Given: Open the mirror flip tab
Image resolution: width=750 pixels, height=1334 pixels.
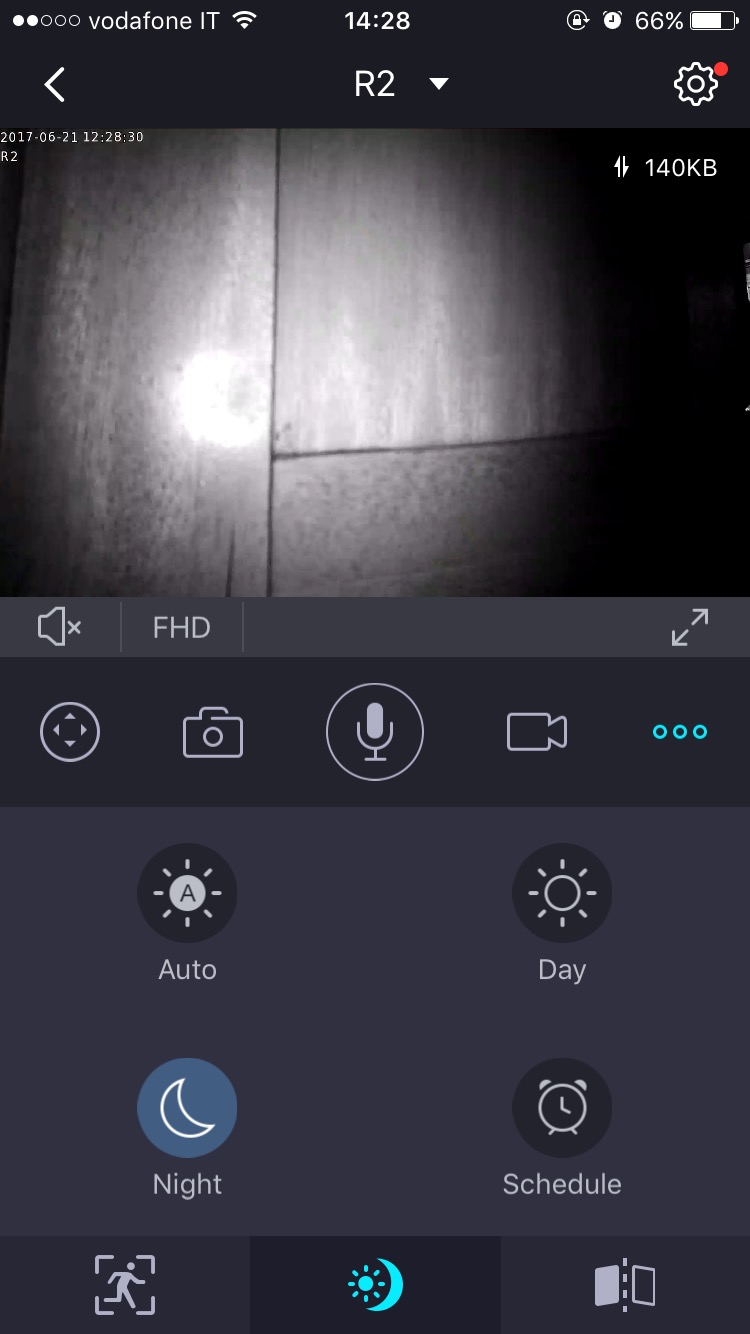Looking at the screenshot, I should pyautogui.click(x=625, y=1285).
